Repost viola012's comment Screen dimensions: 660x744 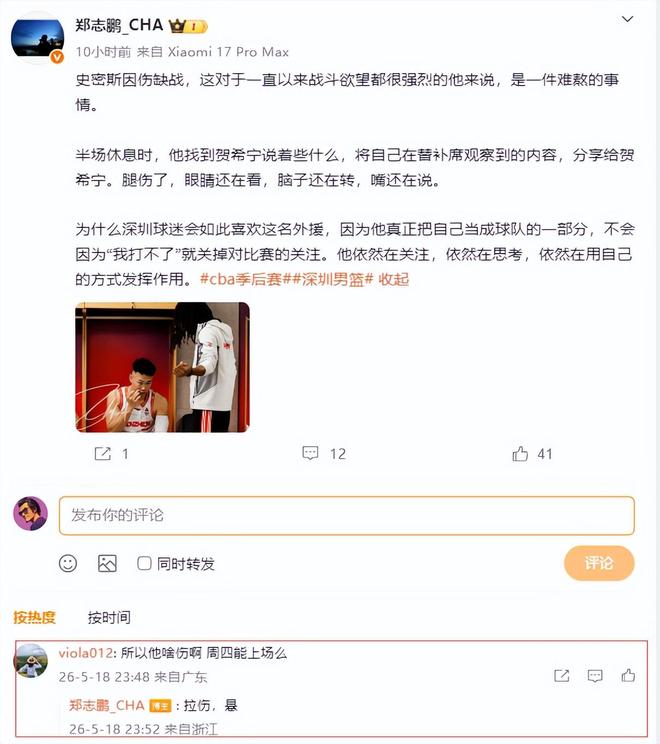click(x=562, y=676)
